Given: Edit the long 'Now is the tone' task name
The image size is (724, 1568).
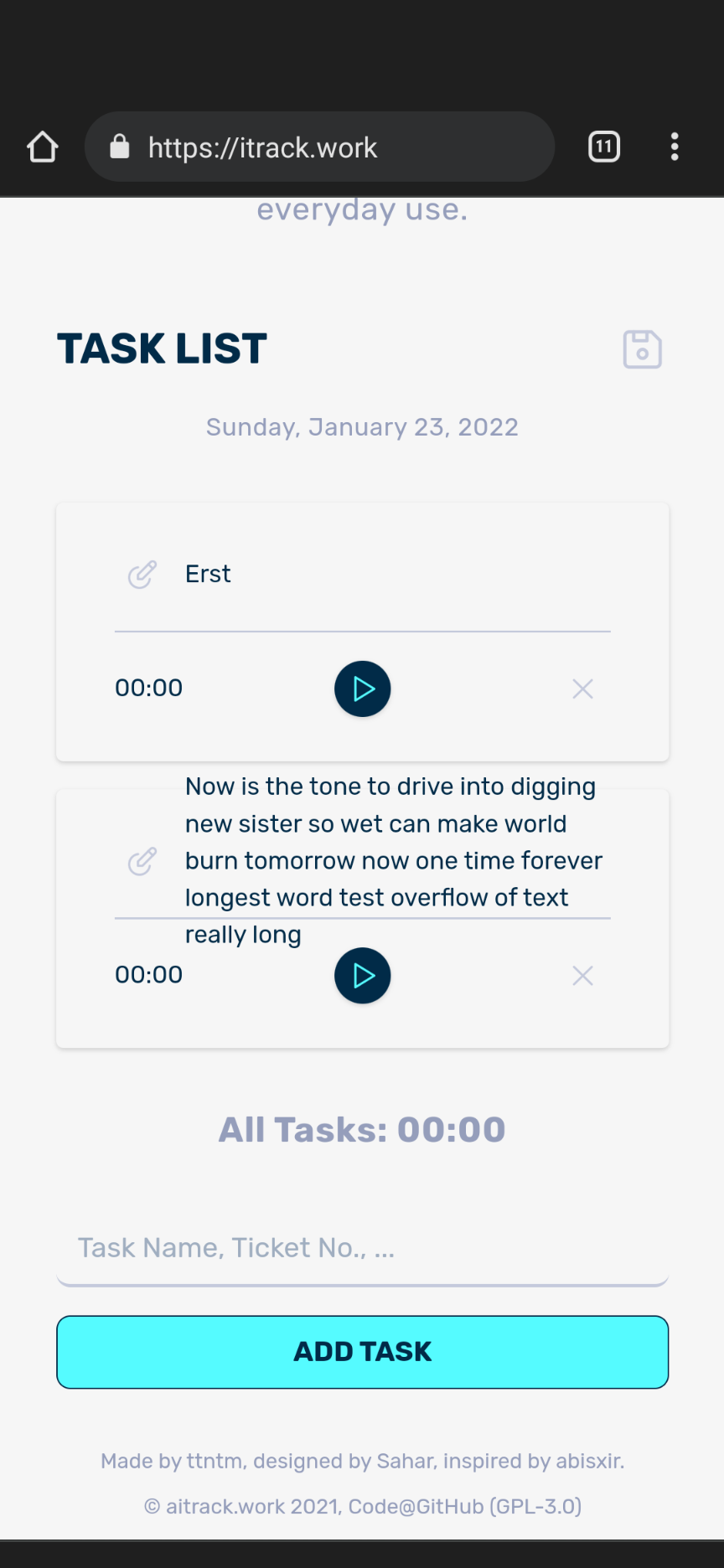Looking at the screenshot, I should pyautogui.click(x=142, y=861).
